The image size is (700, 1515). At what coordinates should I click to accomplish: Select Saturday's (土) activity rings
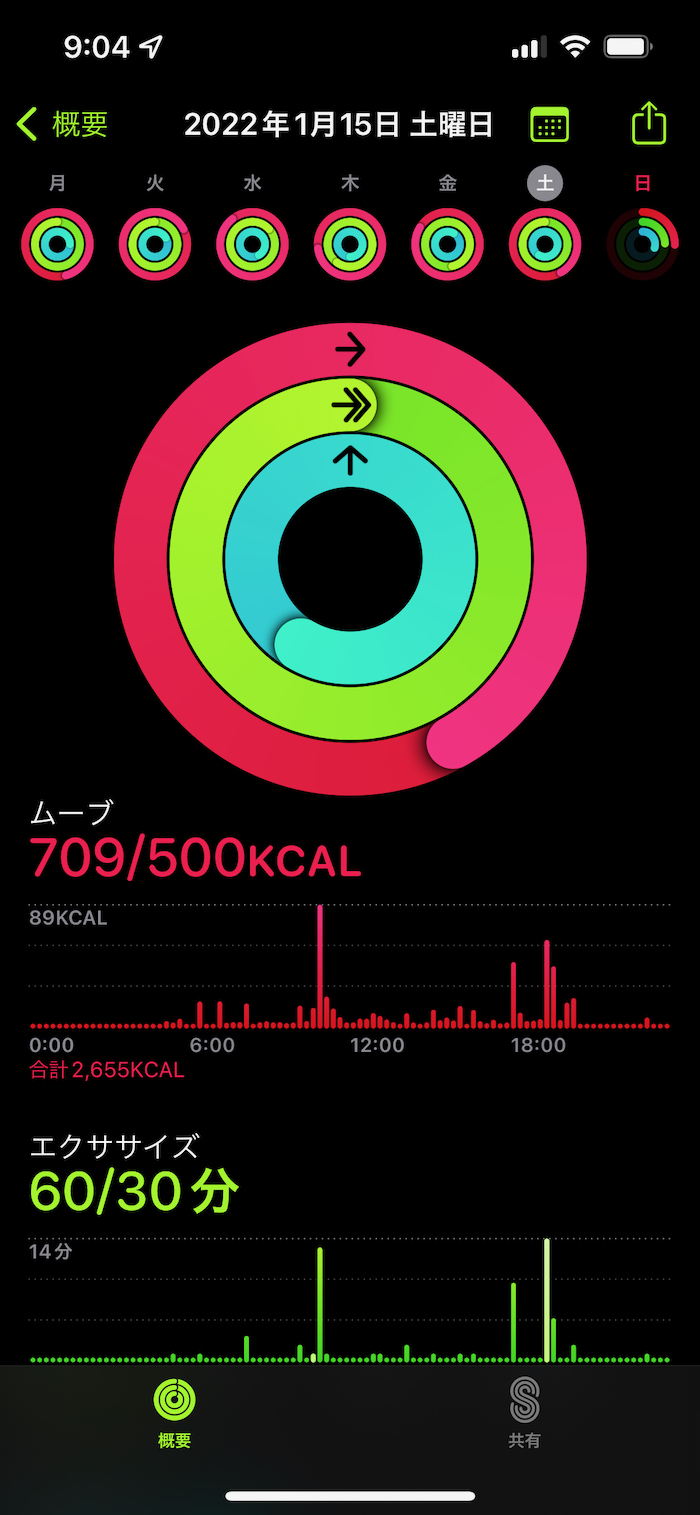coord(545,243)
